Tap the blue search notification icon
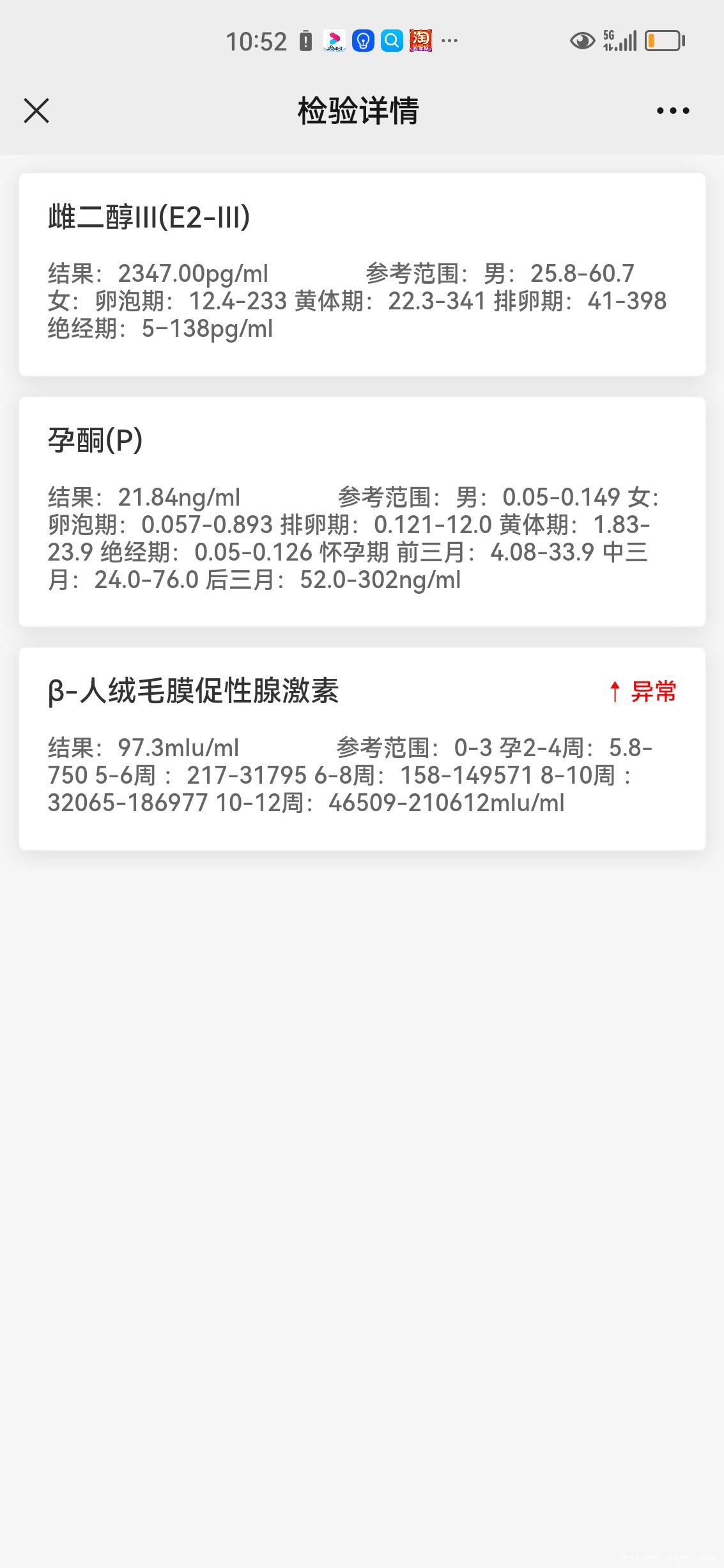724x1568 pixels. pyautogui.click(x=392, y=40)
